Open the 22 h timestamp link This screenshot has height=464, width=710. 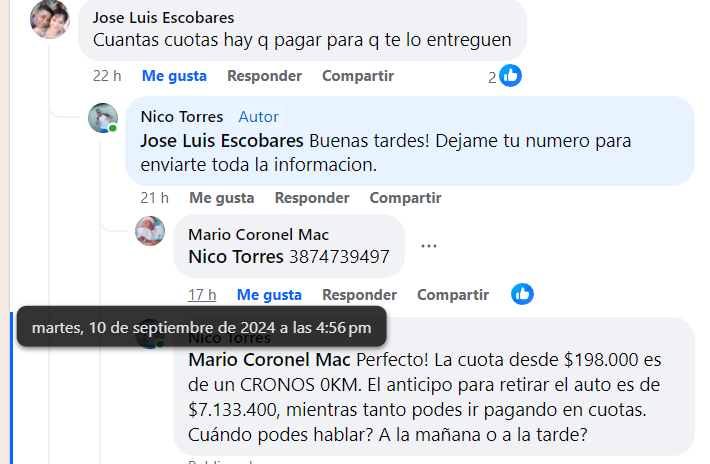point(107,76)
